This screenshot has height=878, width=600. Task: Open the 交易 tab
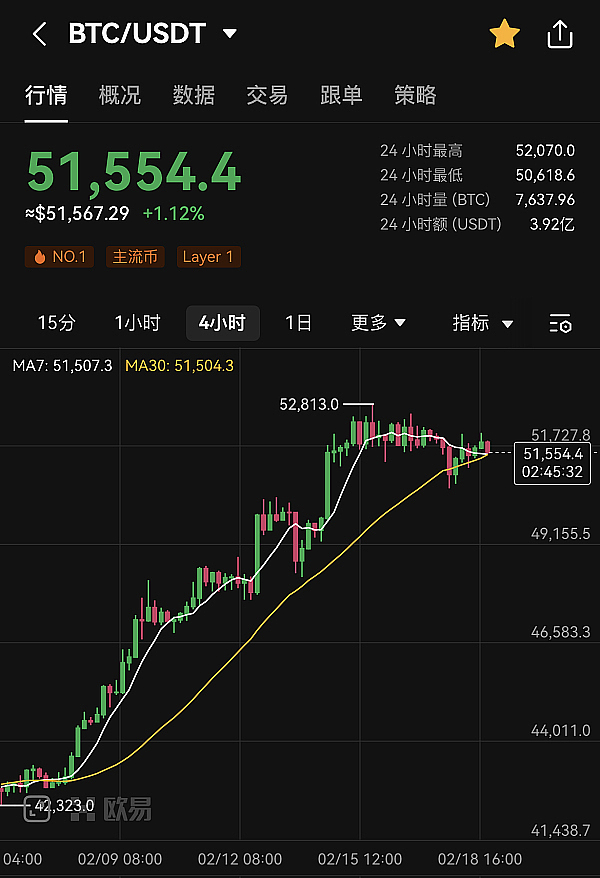point(267,96)
